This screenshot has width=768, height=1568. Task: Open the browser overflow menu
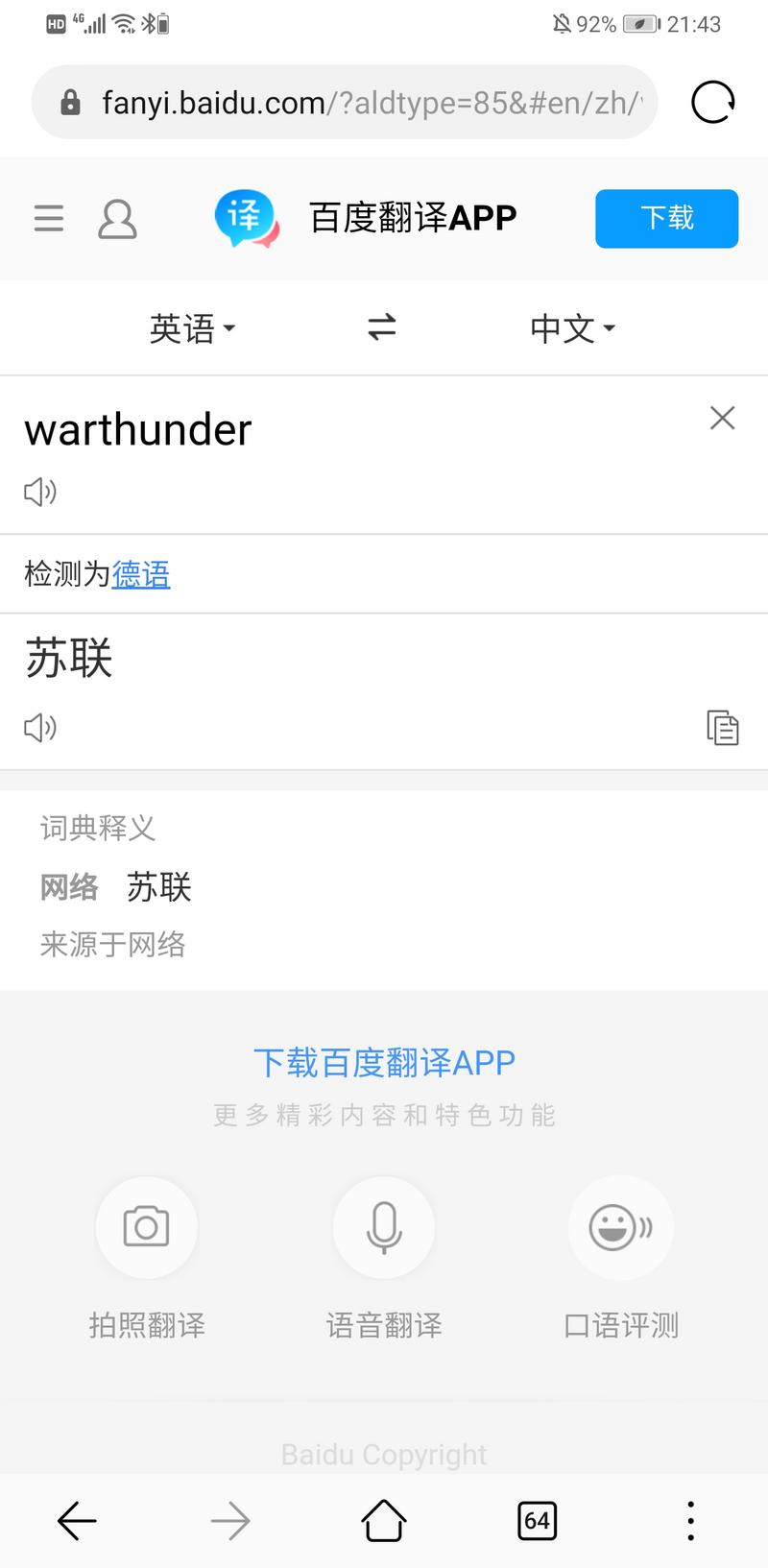[x=690, y=1521]
